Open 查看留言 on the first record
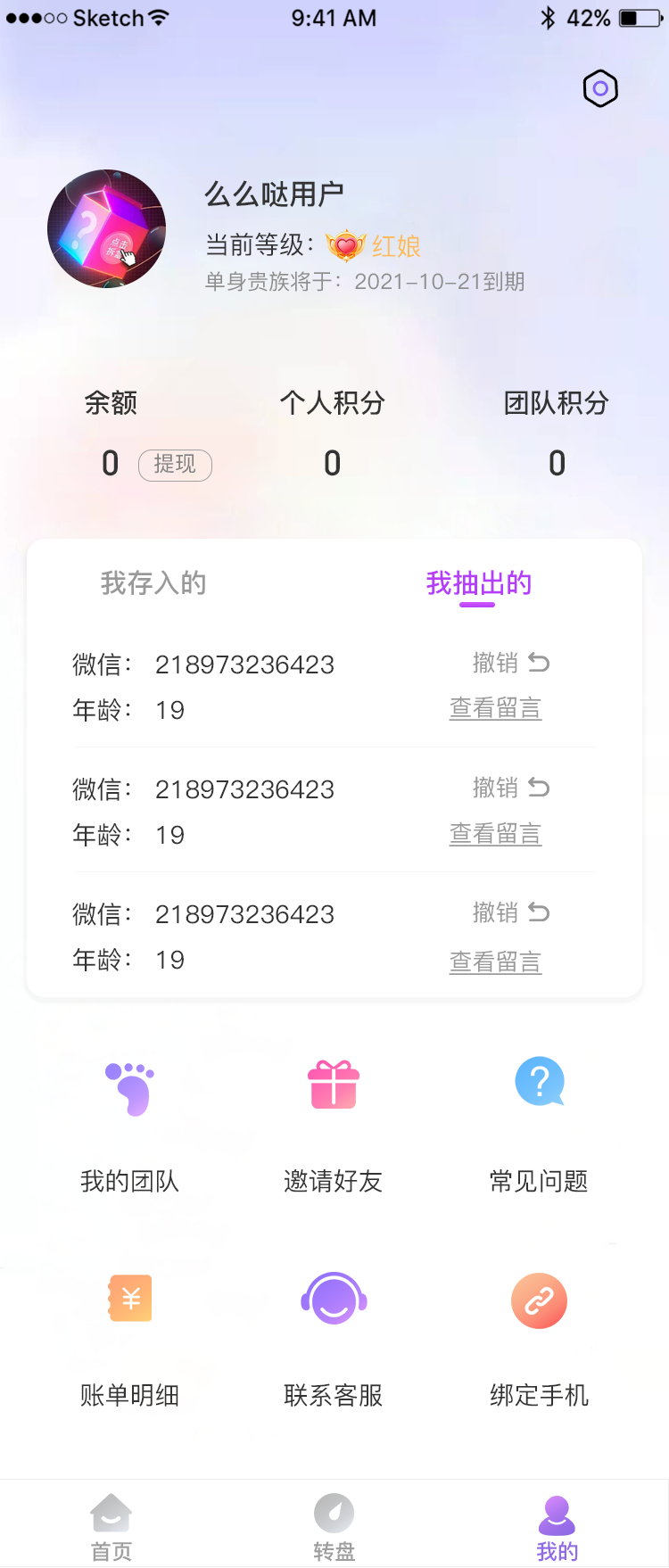Viewport: 669px width, 1568px height. 495,708
